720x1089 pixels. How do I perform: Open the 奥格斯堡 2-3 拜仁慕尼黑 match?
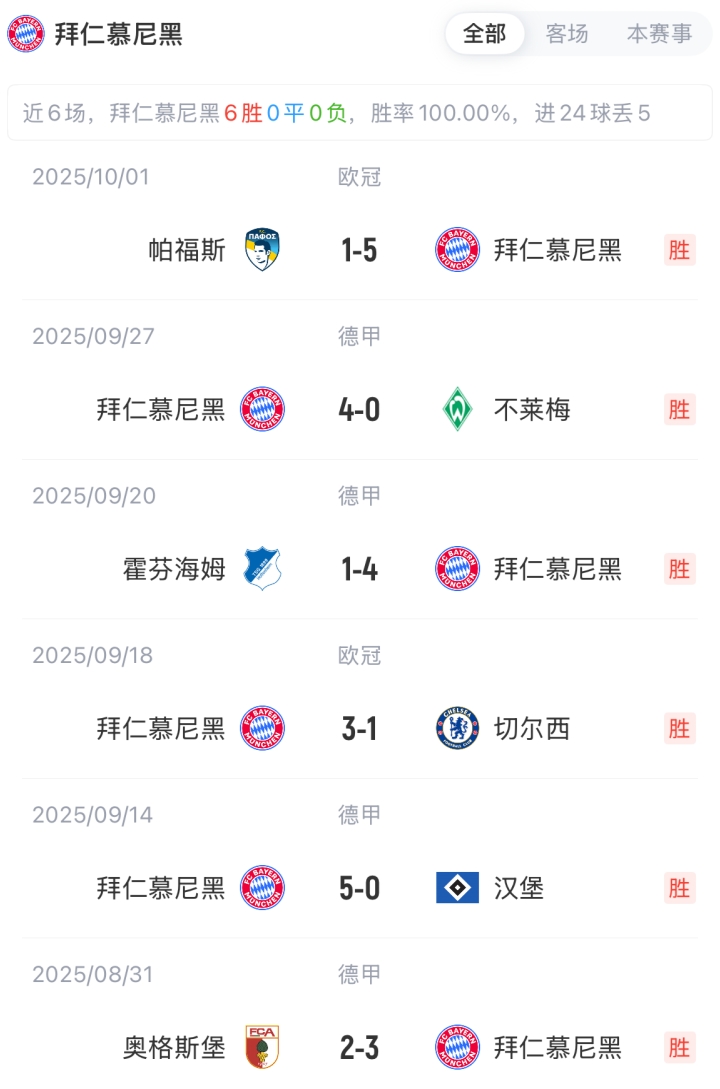click(x=359, y=1047)
